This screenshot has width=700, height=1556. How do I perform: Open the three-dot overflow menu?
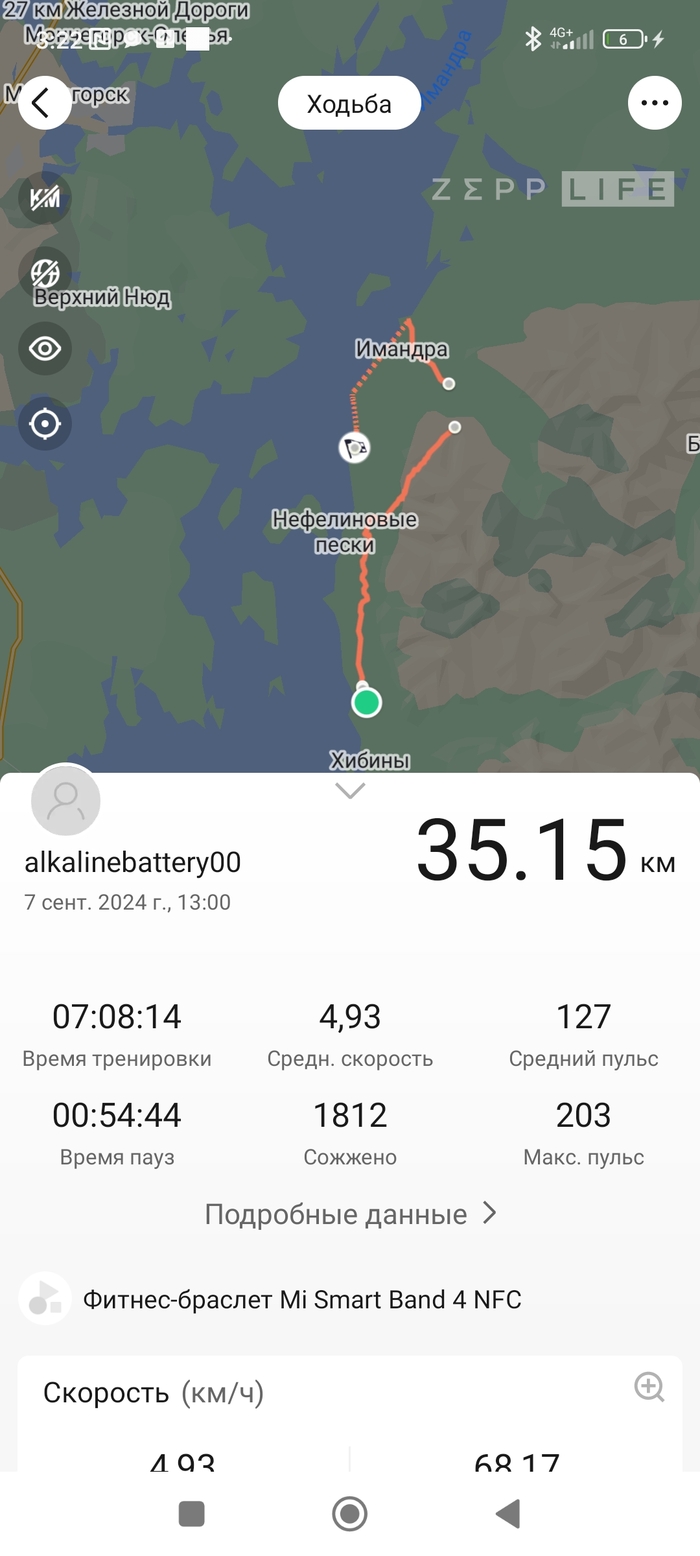[654, 103]
